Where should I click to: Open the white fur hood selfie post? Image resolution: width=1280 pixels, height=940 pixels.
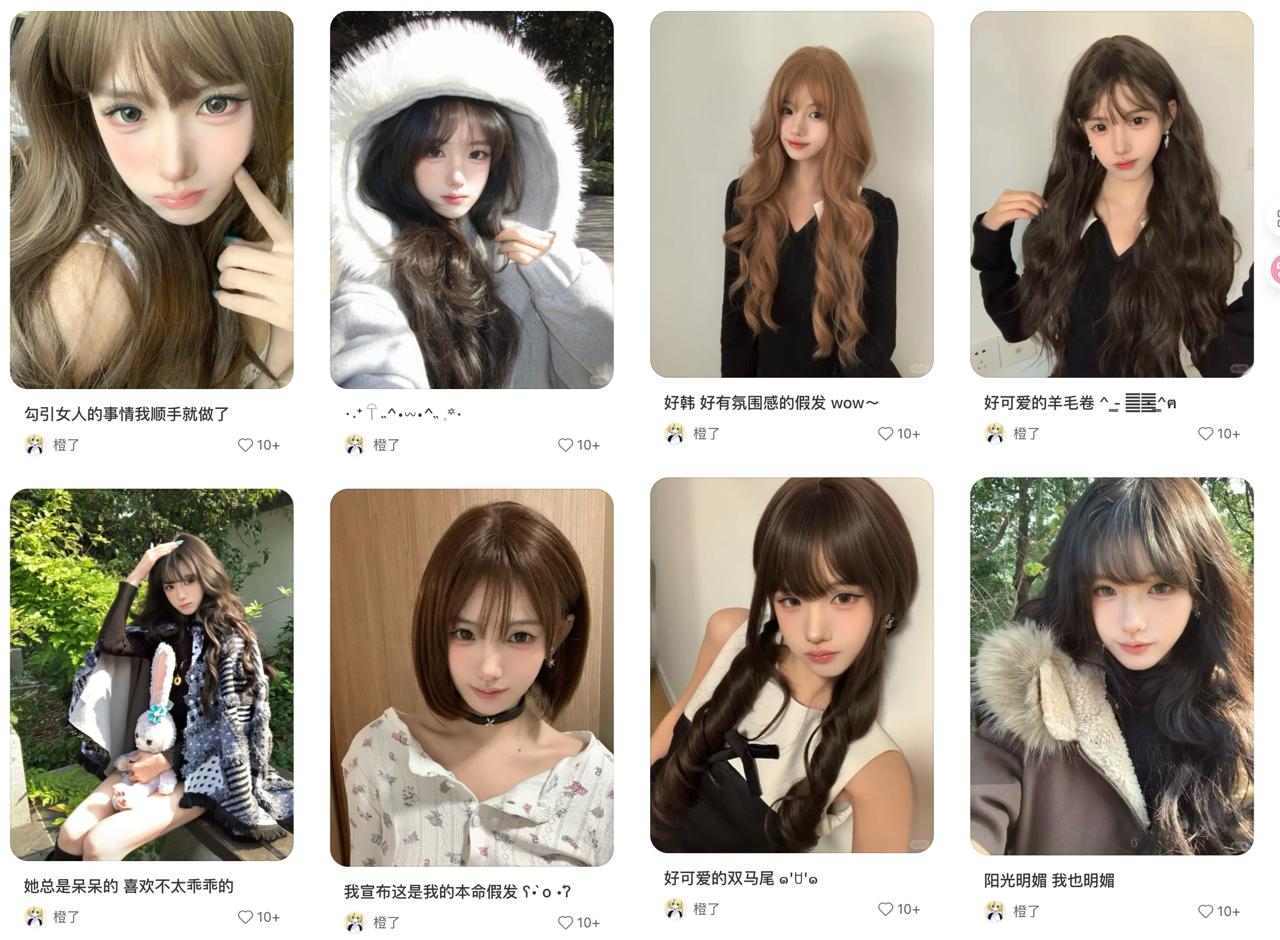pyautogui.click(x=471, y=200)
